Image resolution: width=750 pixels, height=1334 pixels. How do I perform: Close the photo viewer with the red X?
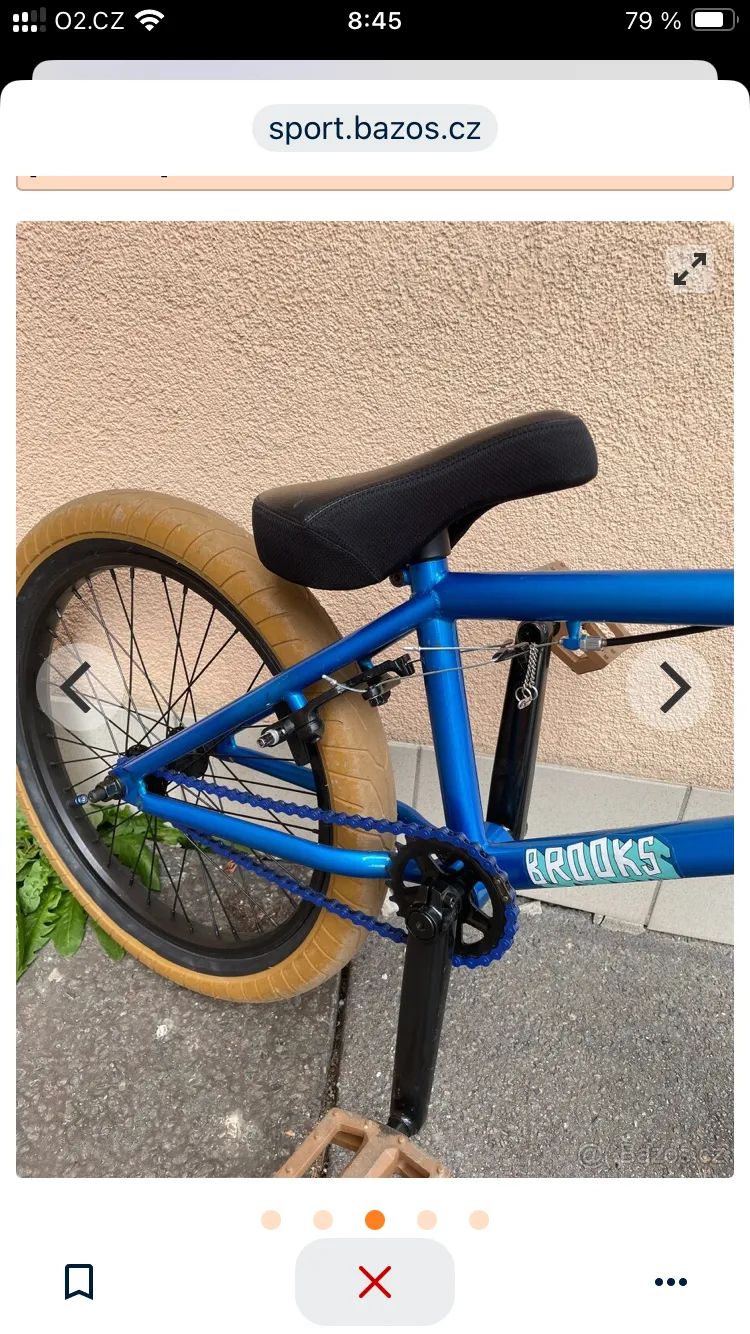373,1281
